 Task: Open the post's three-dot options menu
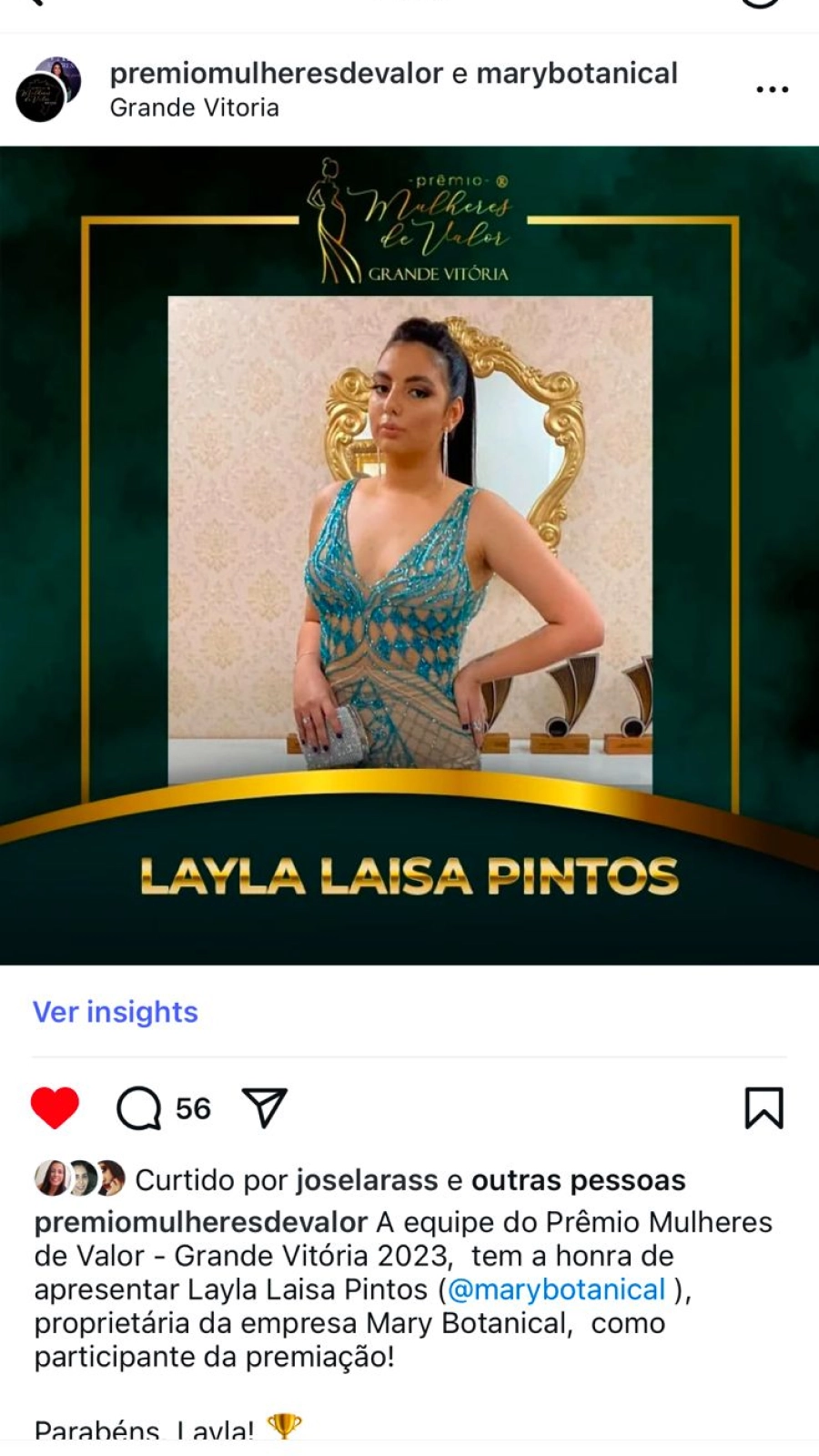click(x=772, y=89)
